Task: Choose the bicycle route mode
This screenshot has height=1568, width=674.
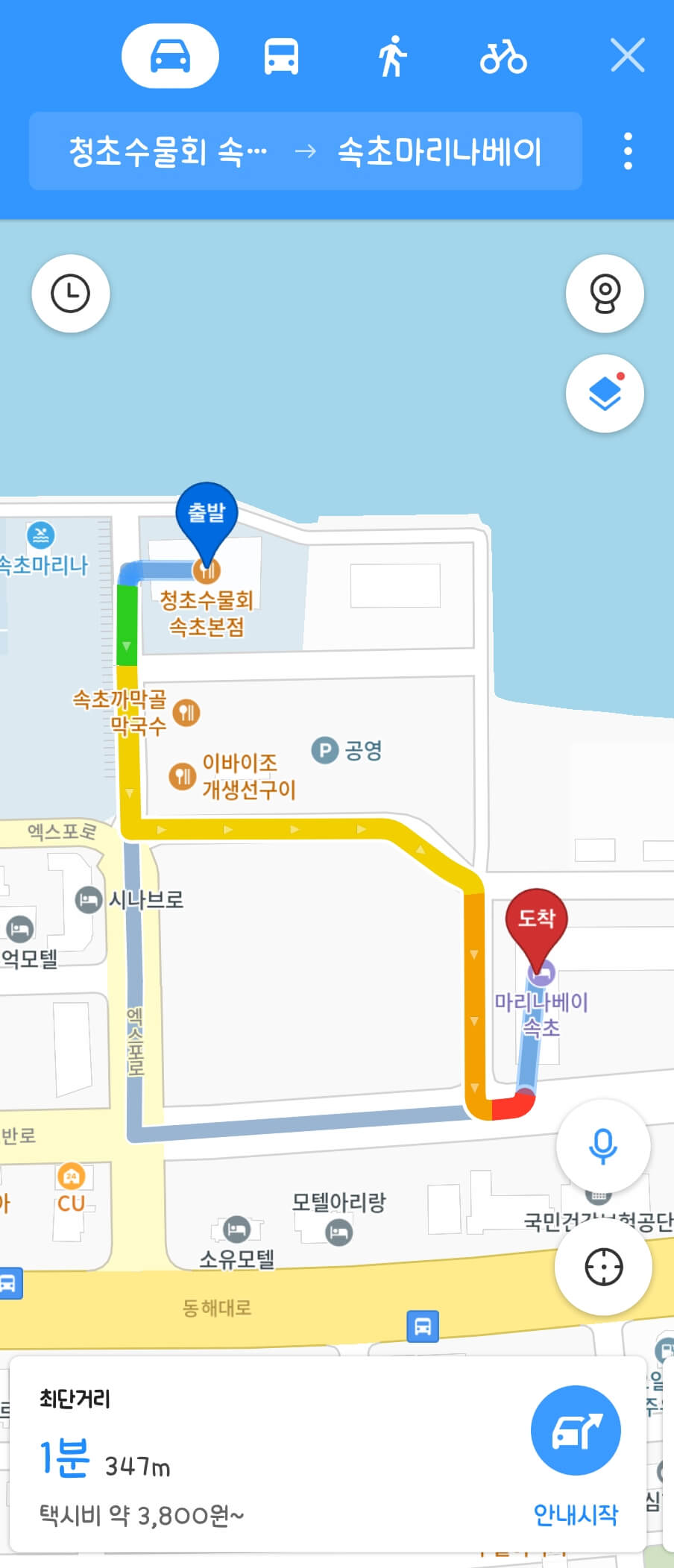Action: tap(504, 55)
